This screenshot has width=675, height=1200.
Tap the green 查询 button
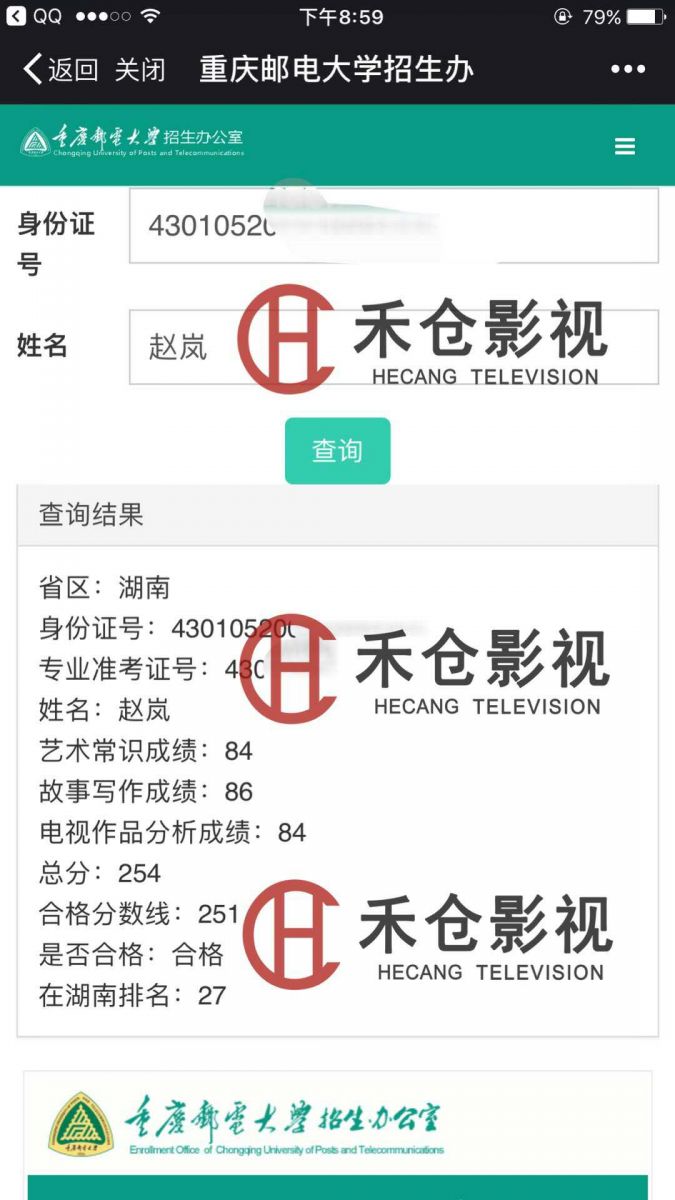[337, 451]
